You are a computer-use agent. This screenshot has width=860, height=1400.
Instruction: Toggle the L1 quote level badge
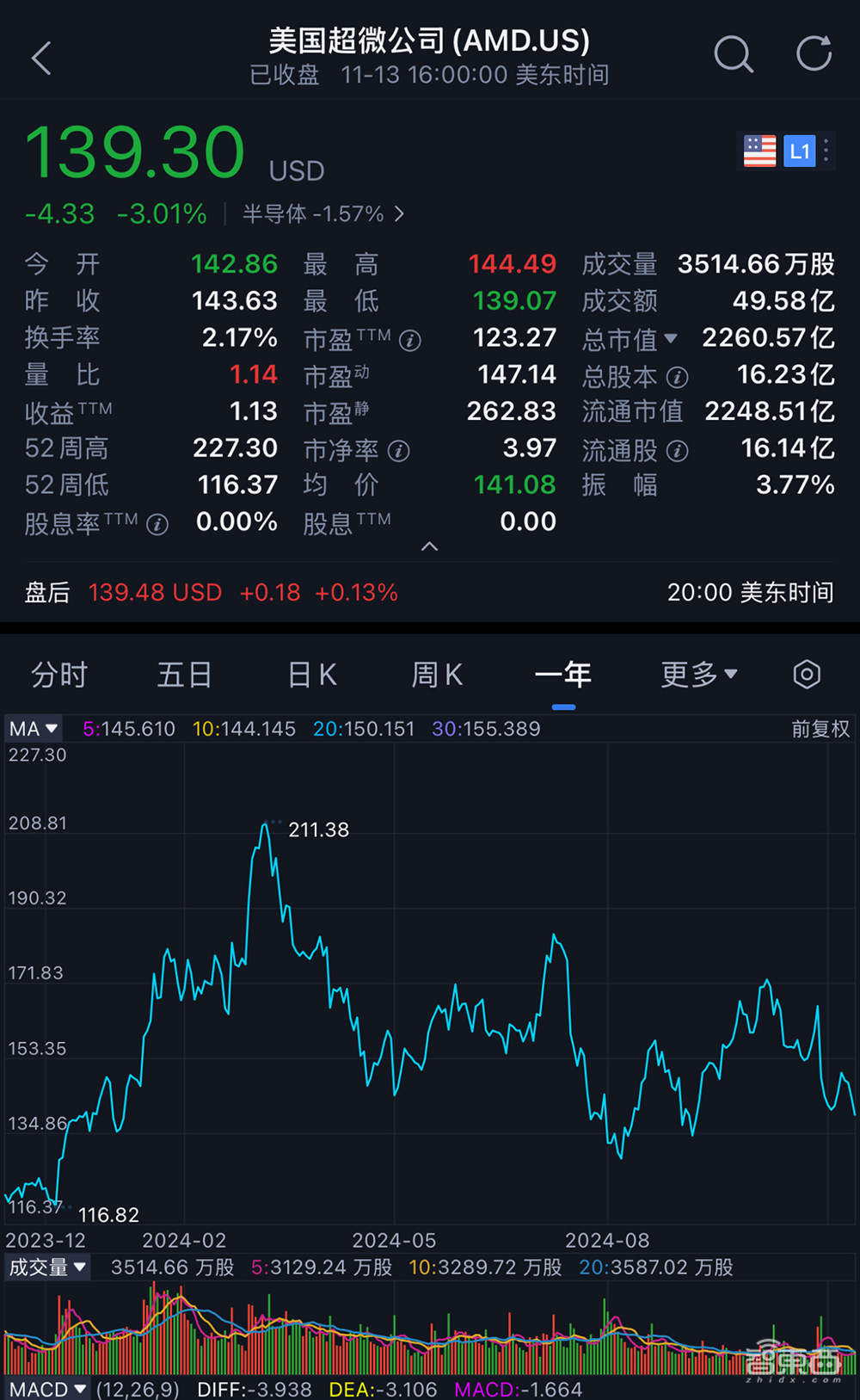tap(800, 151)
